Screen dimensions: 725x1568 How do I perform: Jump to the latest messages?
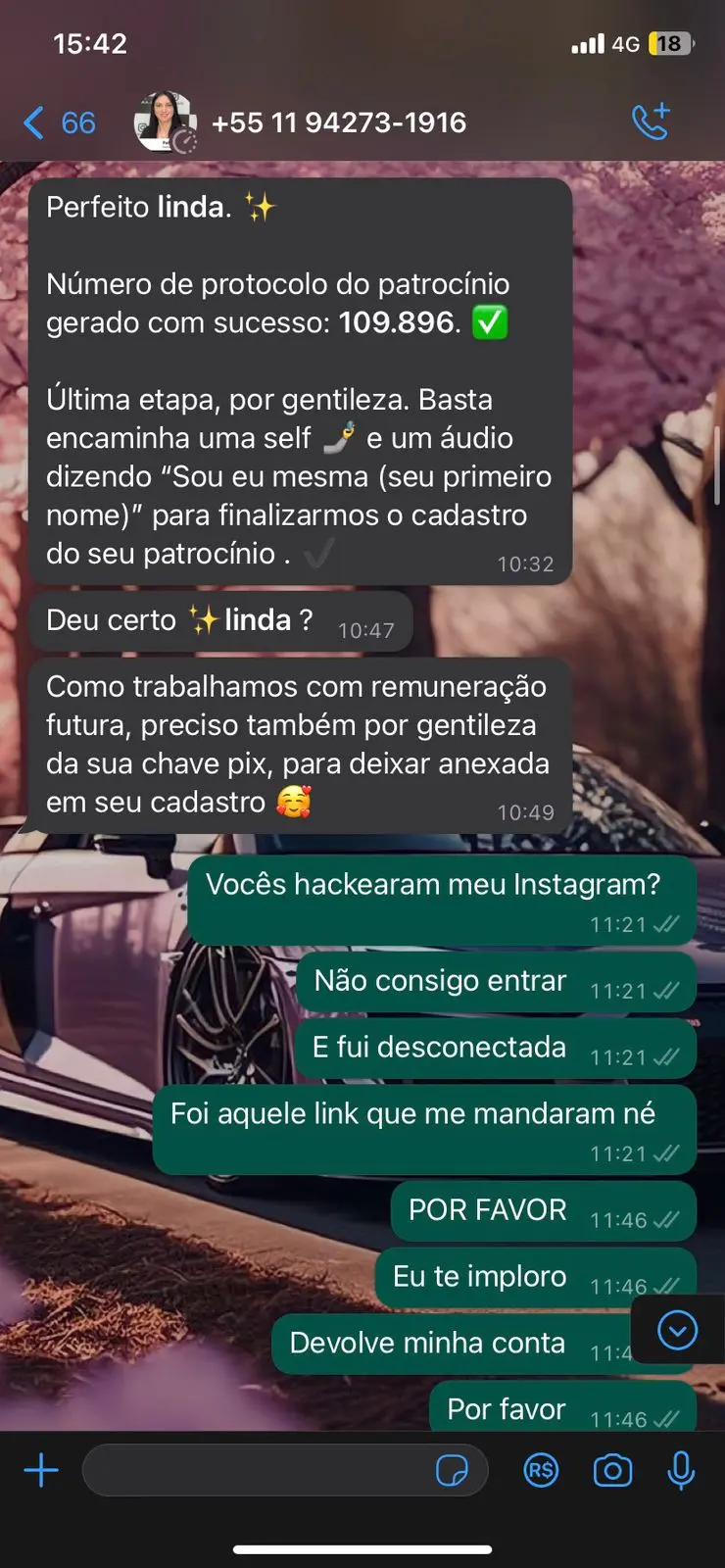(677, 1330)
